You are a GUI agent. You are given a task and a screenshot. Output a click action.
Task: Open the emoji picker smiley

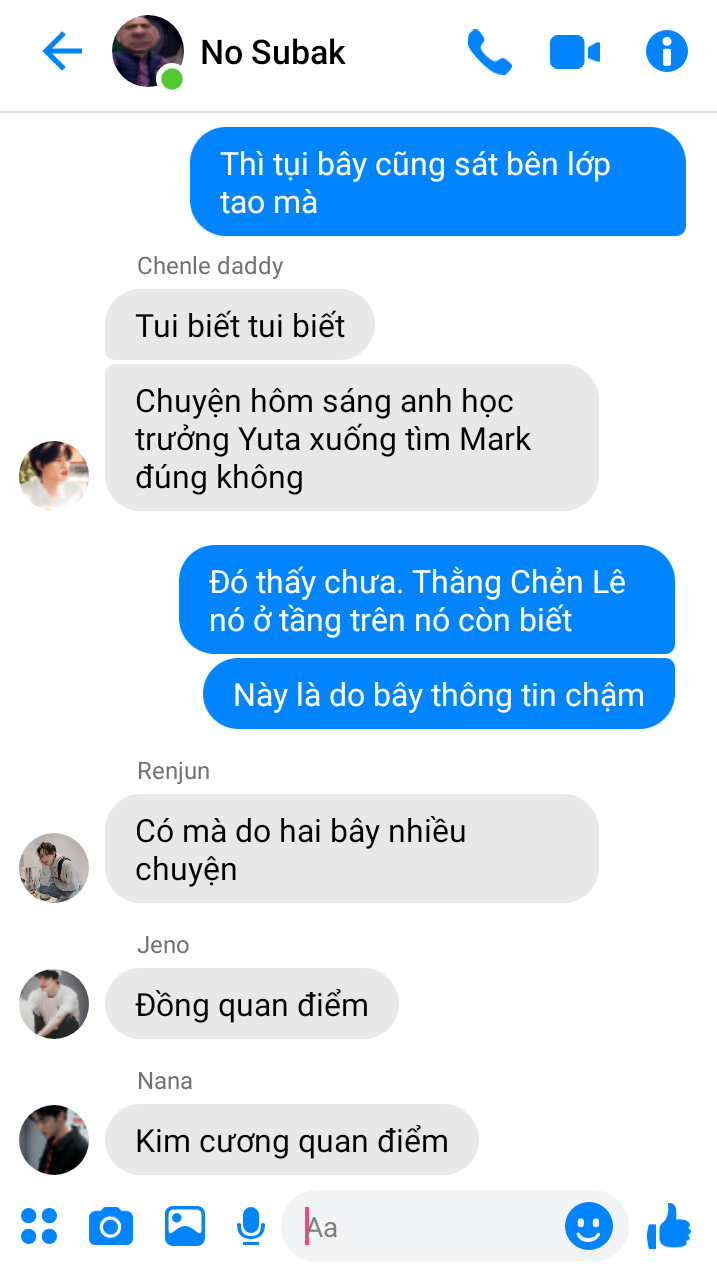(589, 1226)
